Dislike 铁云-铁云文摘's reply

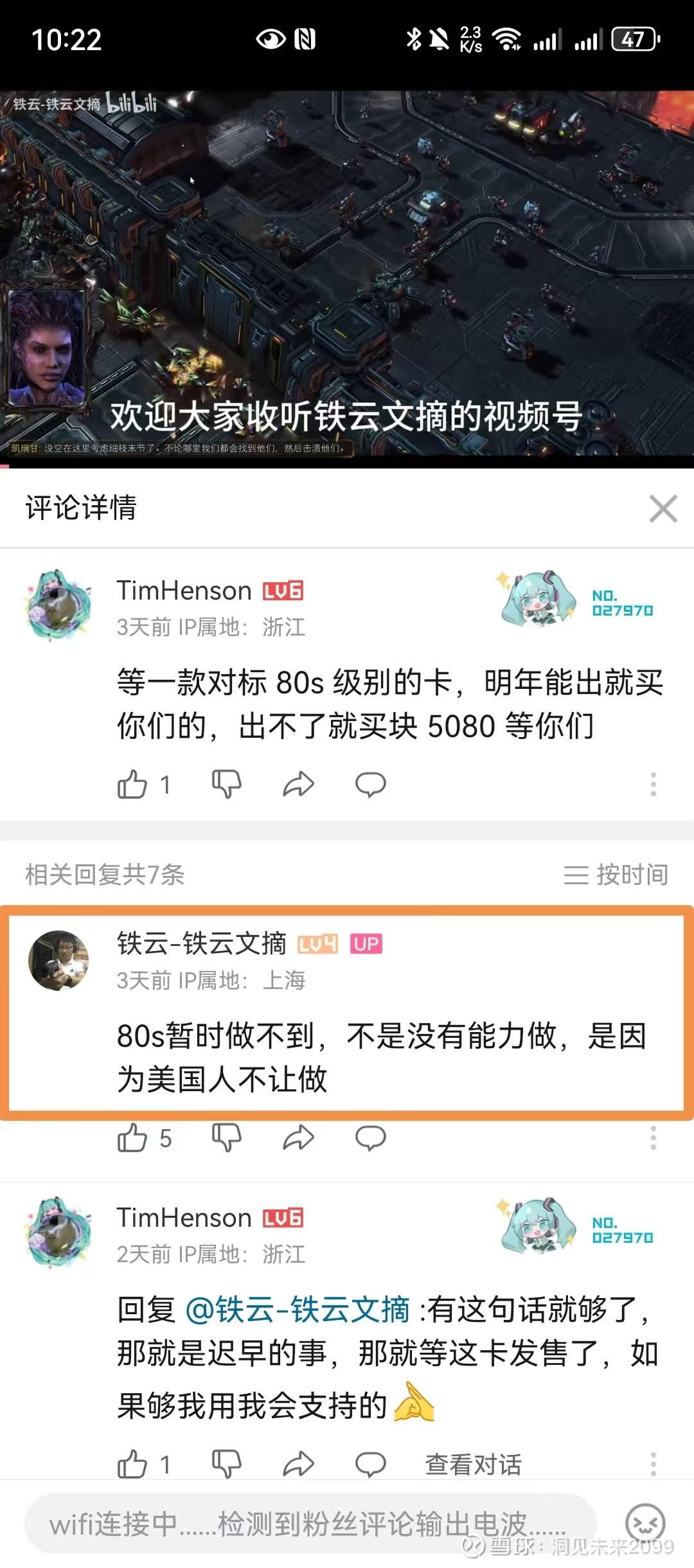(x=226, y=1138)
